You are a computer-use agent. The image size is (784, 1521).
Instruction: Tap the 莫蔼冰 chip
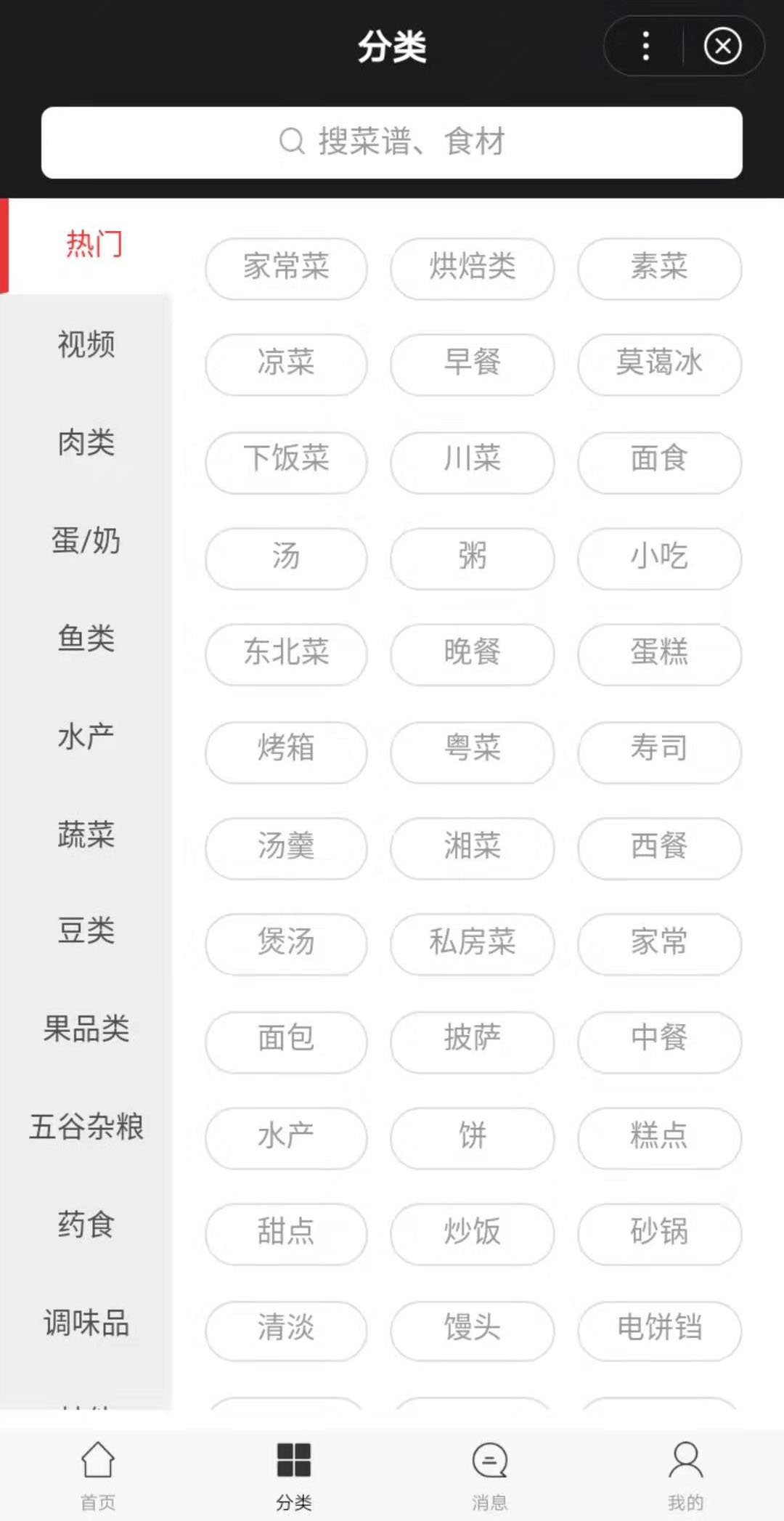pyautogui.click(x=659, y=364)
